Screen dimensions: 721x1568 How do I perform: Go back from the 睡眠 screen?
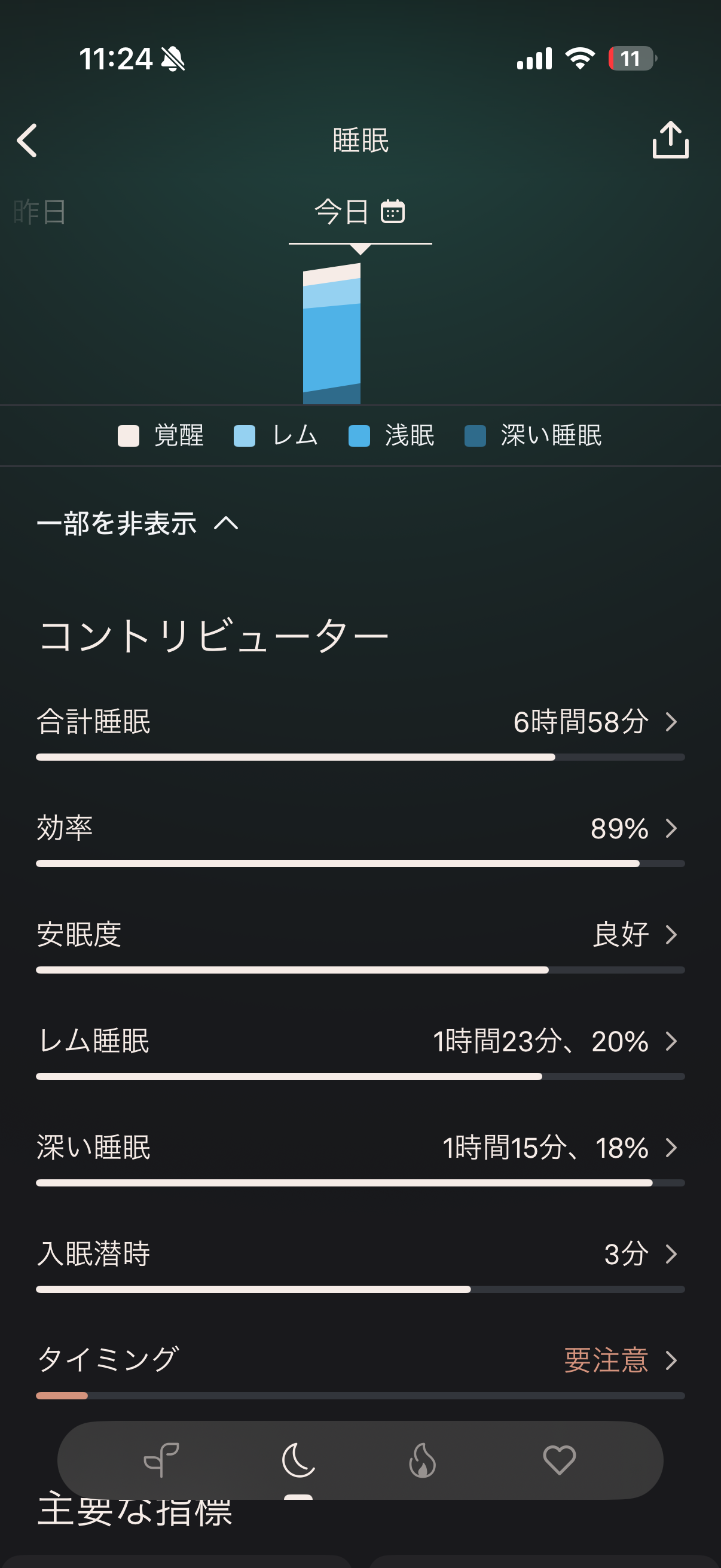pyautogui.click(x=28, y=141)
